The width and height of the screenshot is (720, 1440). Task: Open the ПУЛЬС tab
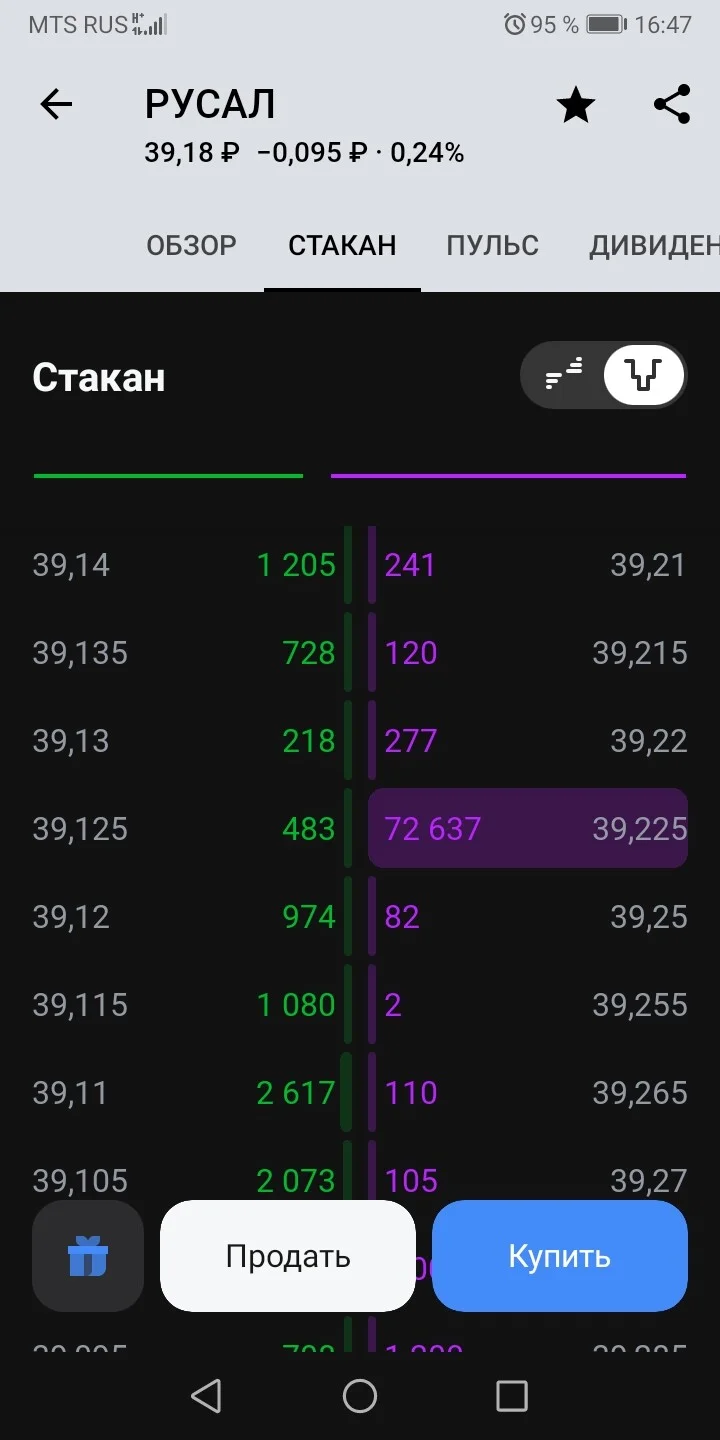coord(492,245)
